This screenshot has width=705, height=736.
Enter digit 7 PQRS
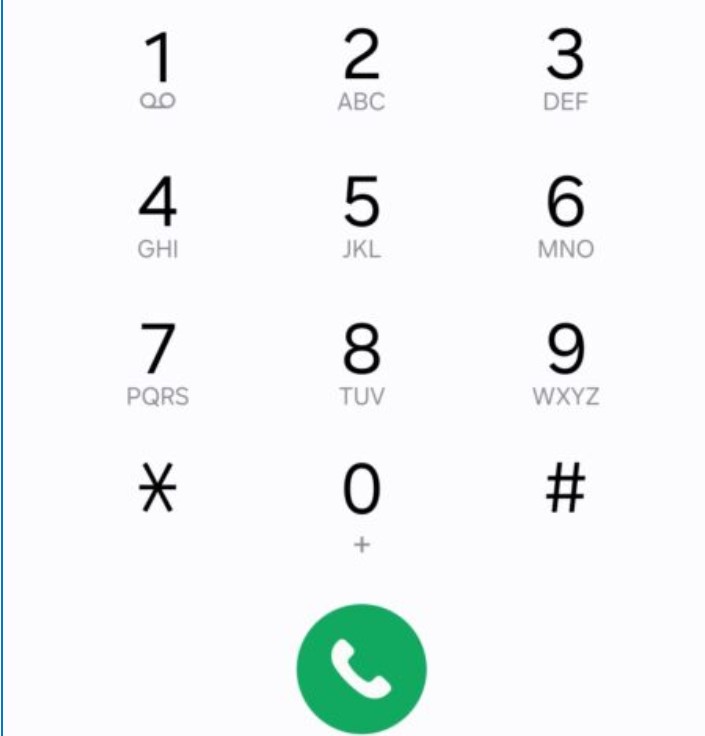click(x=158, y=364)
